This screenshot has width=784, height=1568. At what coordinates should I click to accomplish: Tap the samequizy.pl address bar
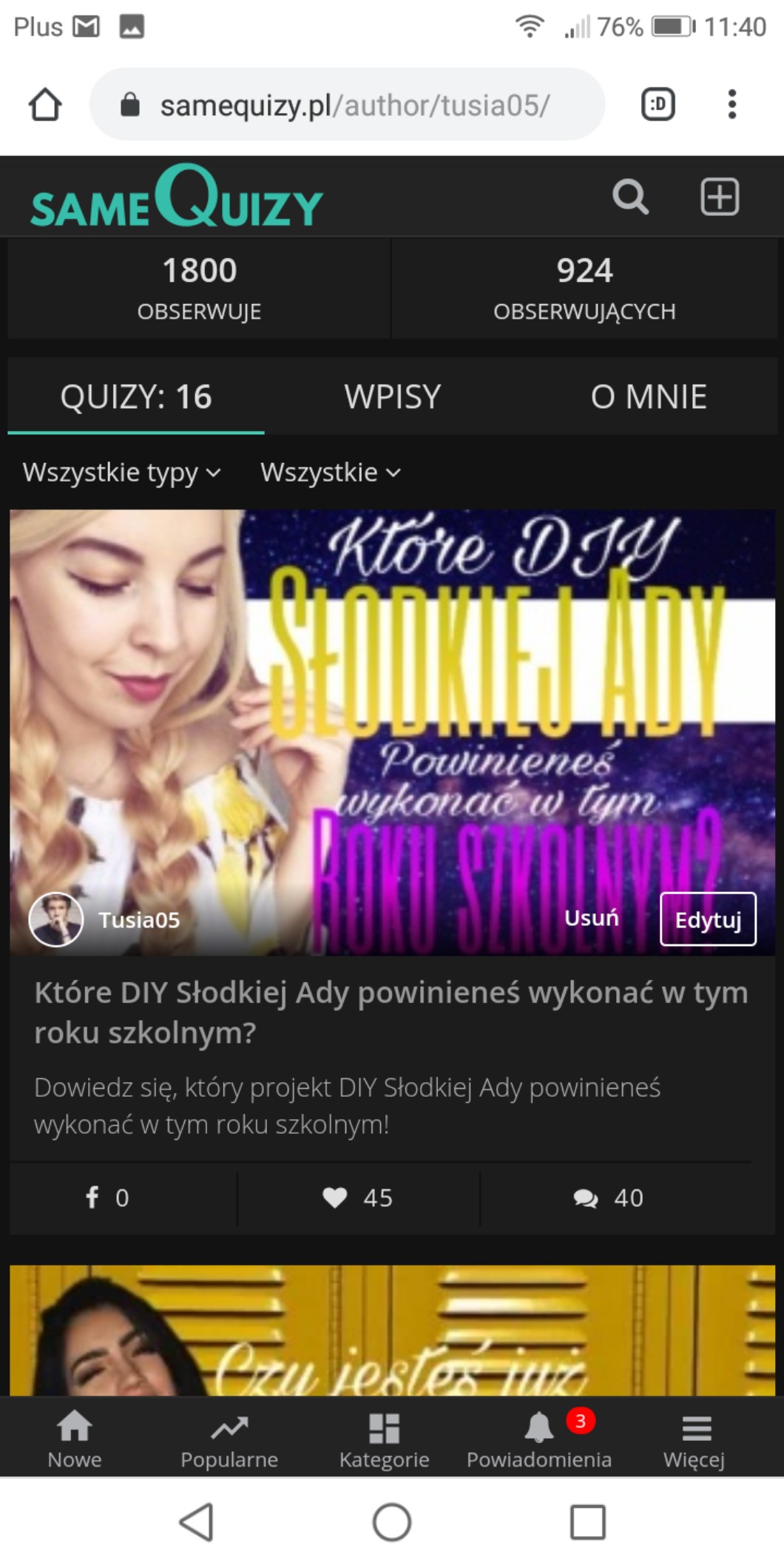click(x=354, y=105)
